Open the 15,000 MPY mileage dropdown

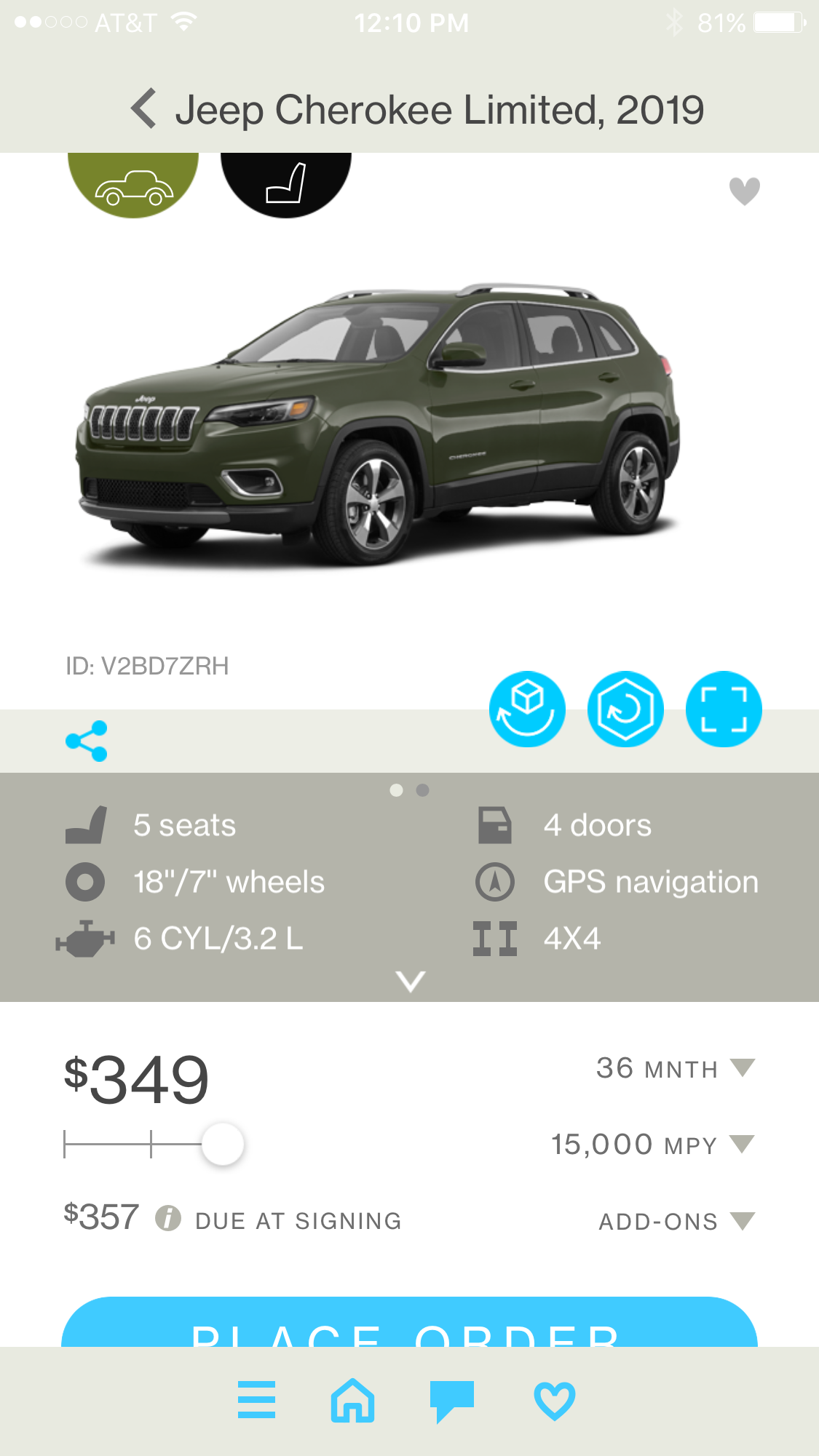tap(652, 1145)
